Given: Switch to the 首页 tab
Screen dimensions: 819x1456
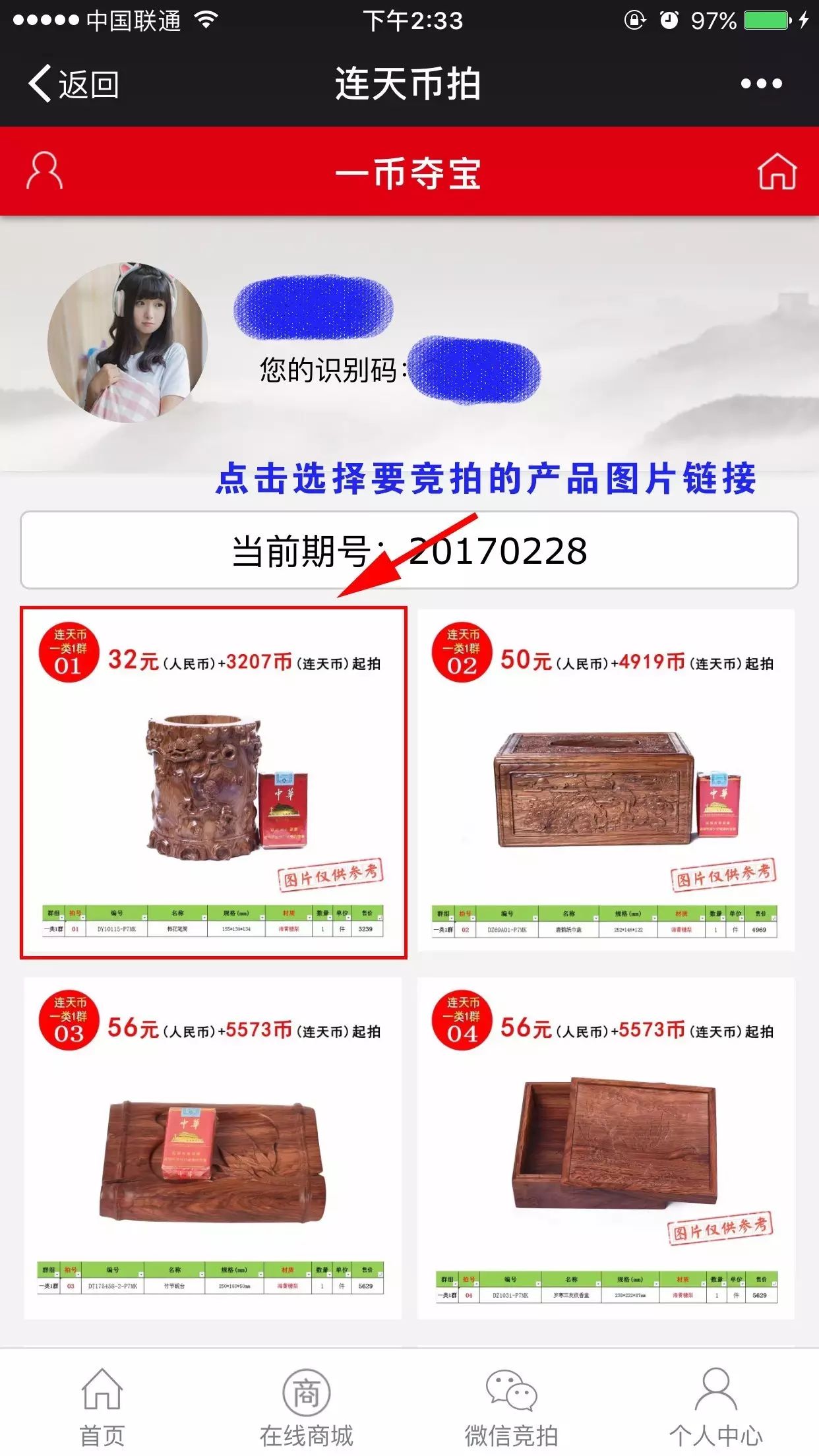Looking at the screenshot, I should pos(102,1405).
